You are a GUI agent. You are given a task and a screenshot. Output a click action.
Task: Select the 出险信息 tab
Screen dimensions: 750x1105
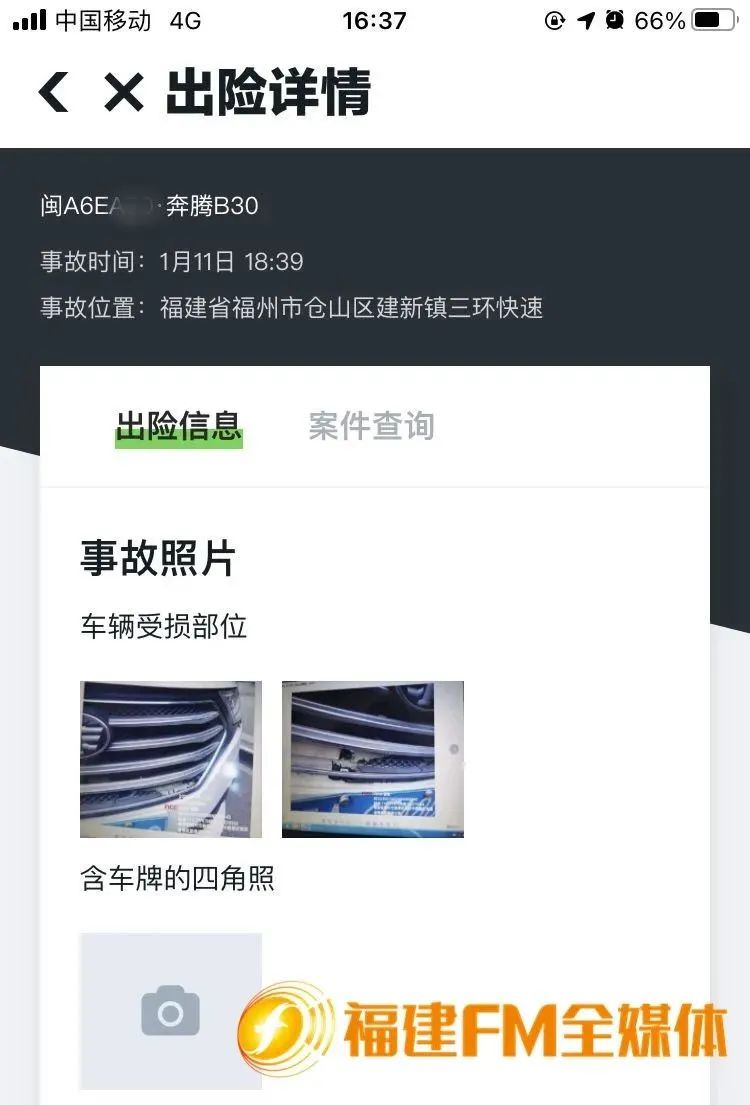(179, 426)
